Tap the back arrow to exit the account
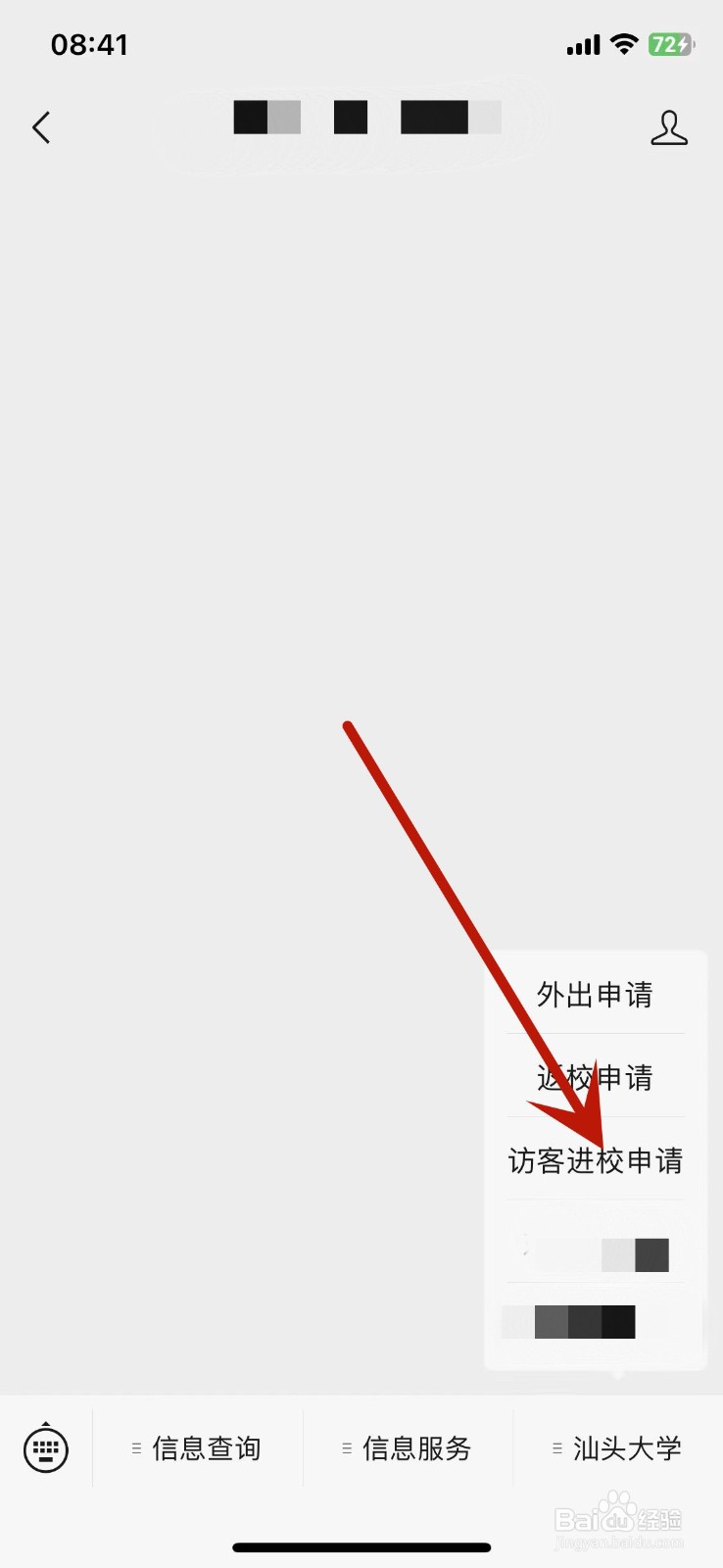Viewport: 723px width, 1568px height. point(41,127)
